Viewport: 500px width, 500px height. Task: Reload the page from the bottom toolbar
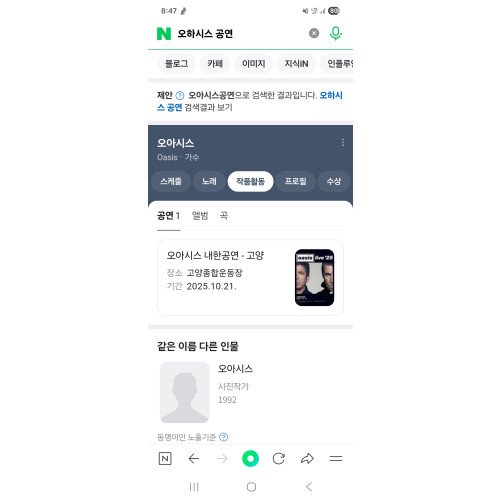pos(279,459)
